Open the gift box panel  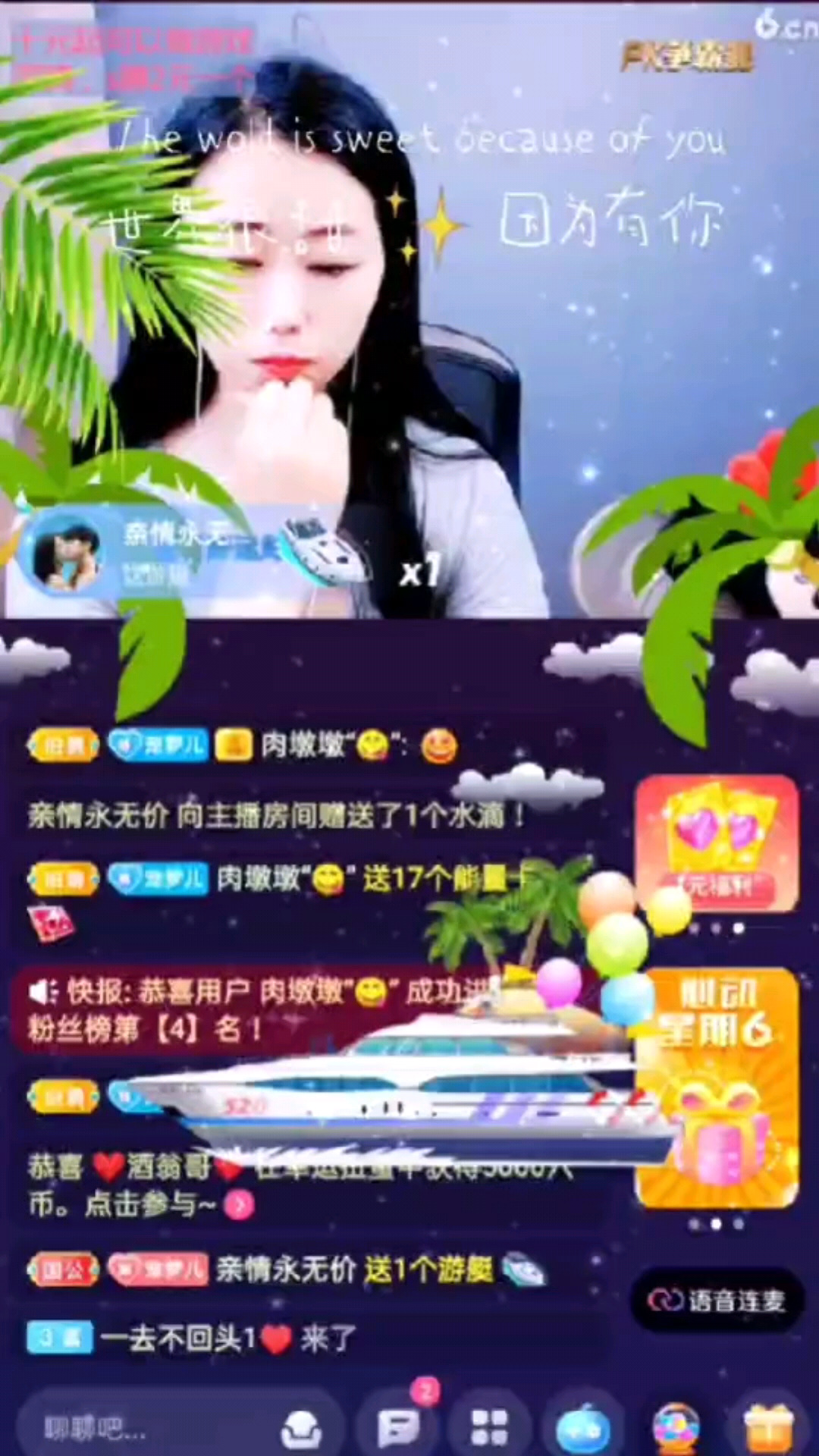(x=769, y=1426)
